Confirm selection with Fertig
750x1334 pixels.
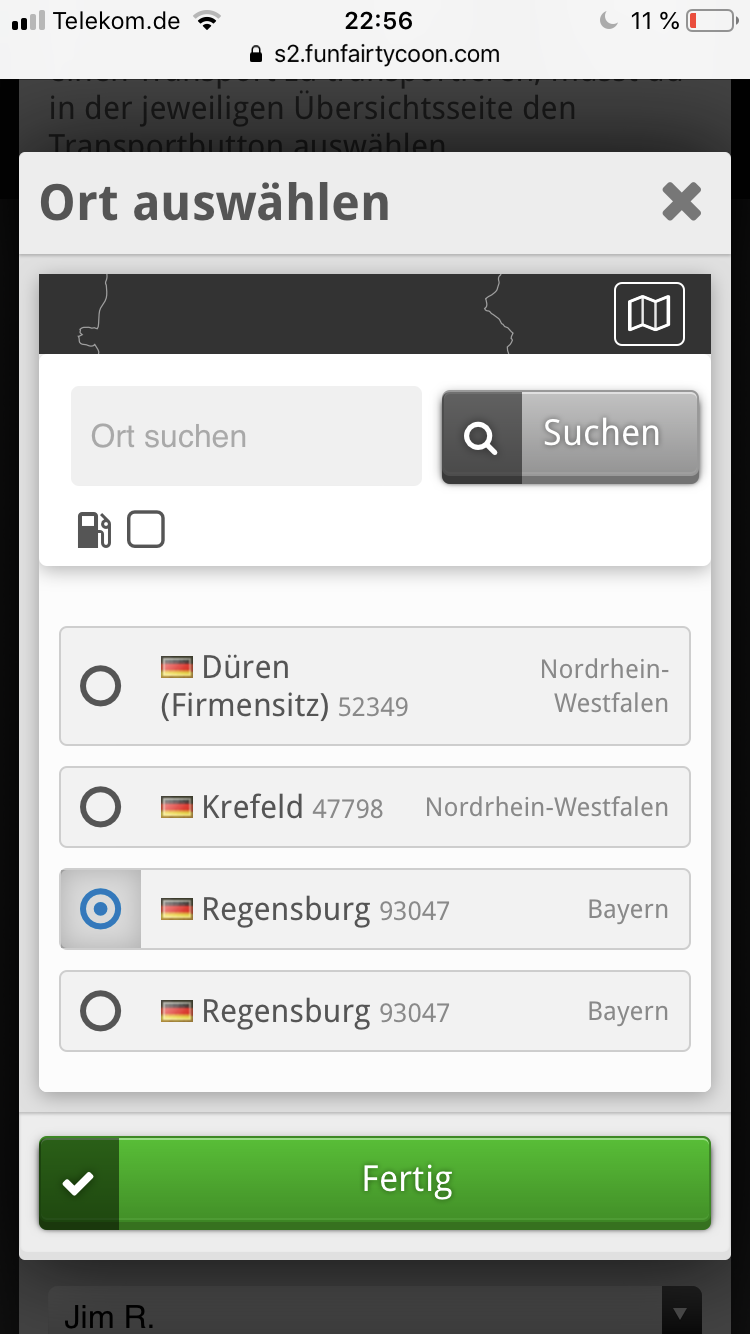point(375,1182)
